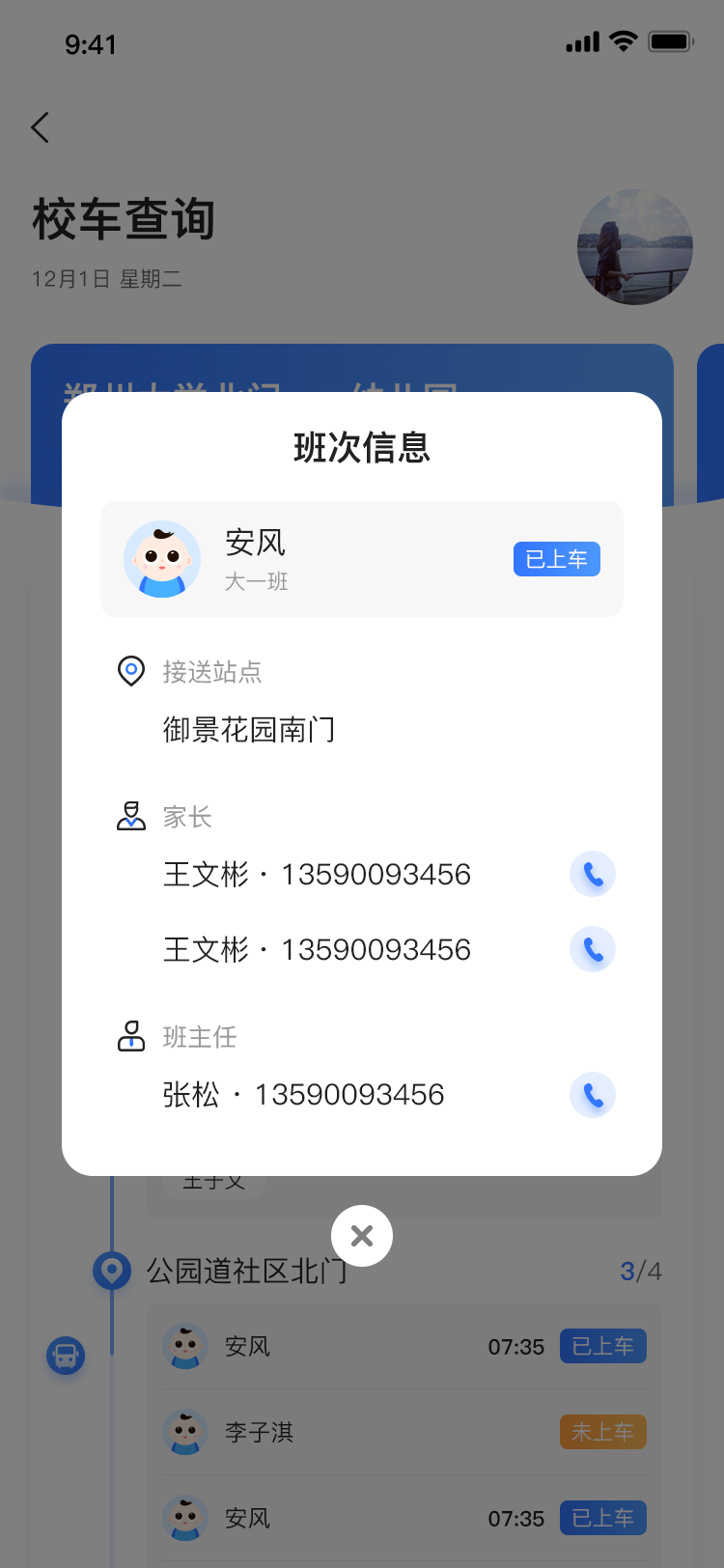
Task: Close the 班次信息 popup with the X button
Action: click(362, 1235)
